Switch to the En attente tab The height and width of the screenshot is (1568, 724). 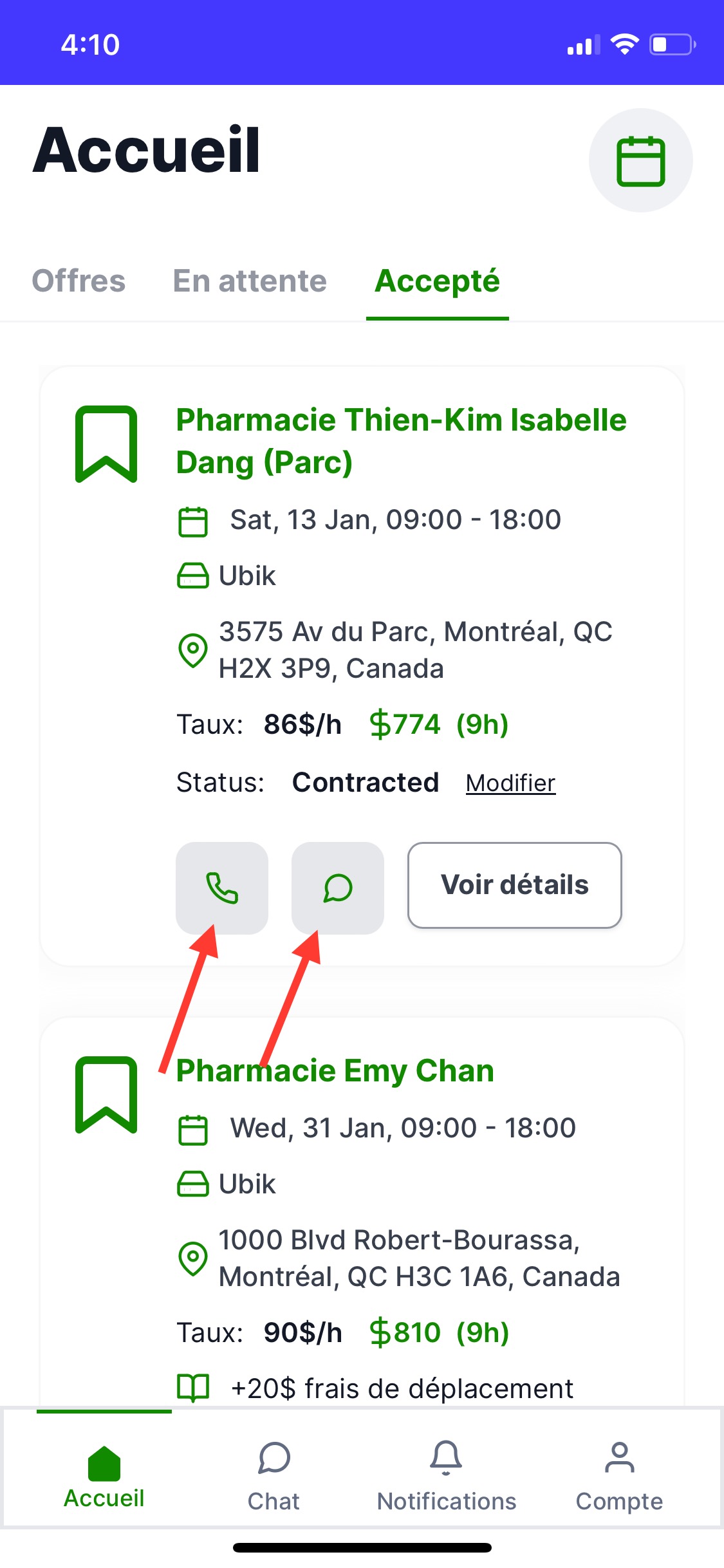250,281
